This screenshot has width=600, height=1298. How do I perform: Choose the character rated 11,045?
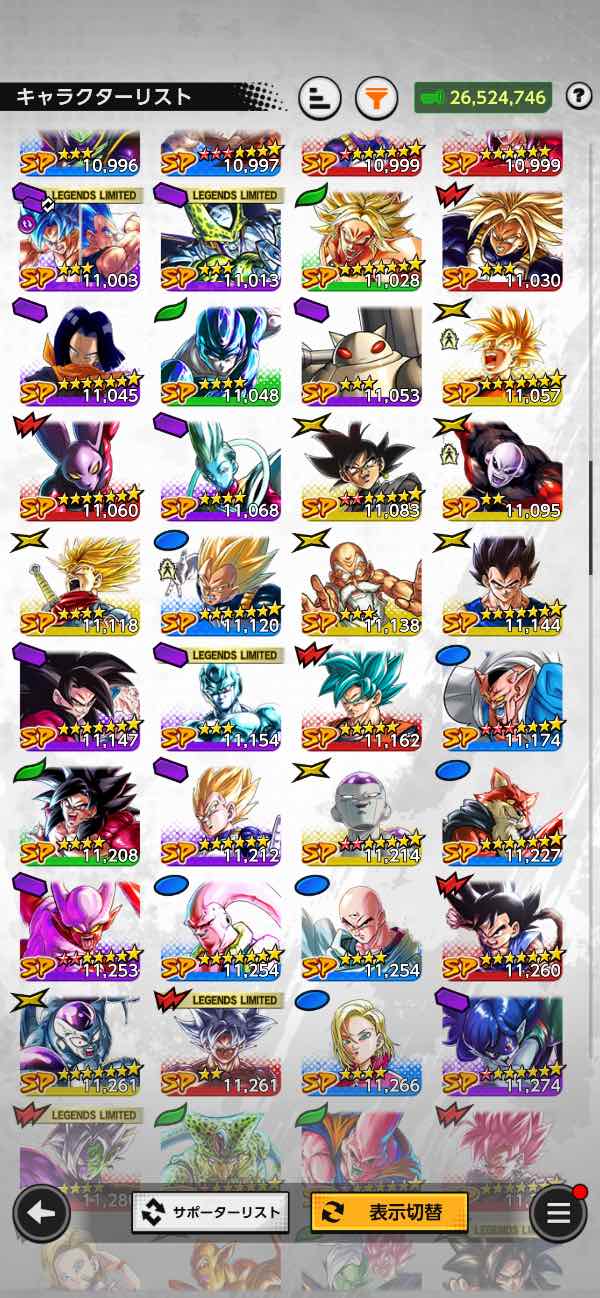tap(80, 355)
